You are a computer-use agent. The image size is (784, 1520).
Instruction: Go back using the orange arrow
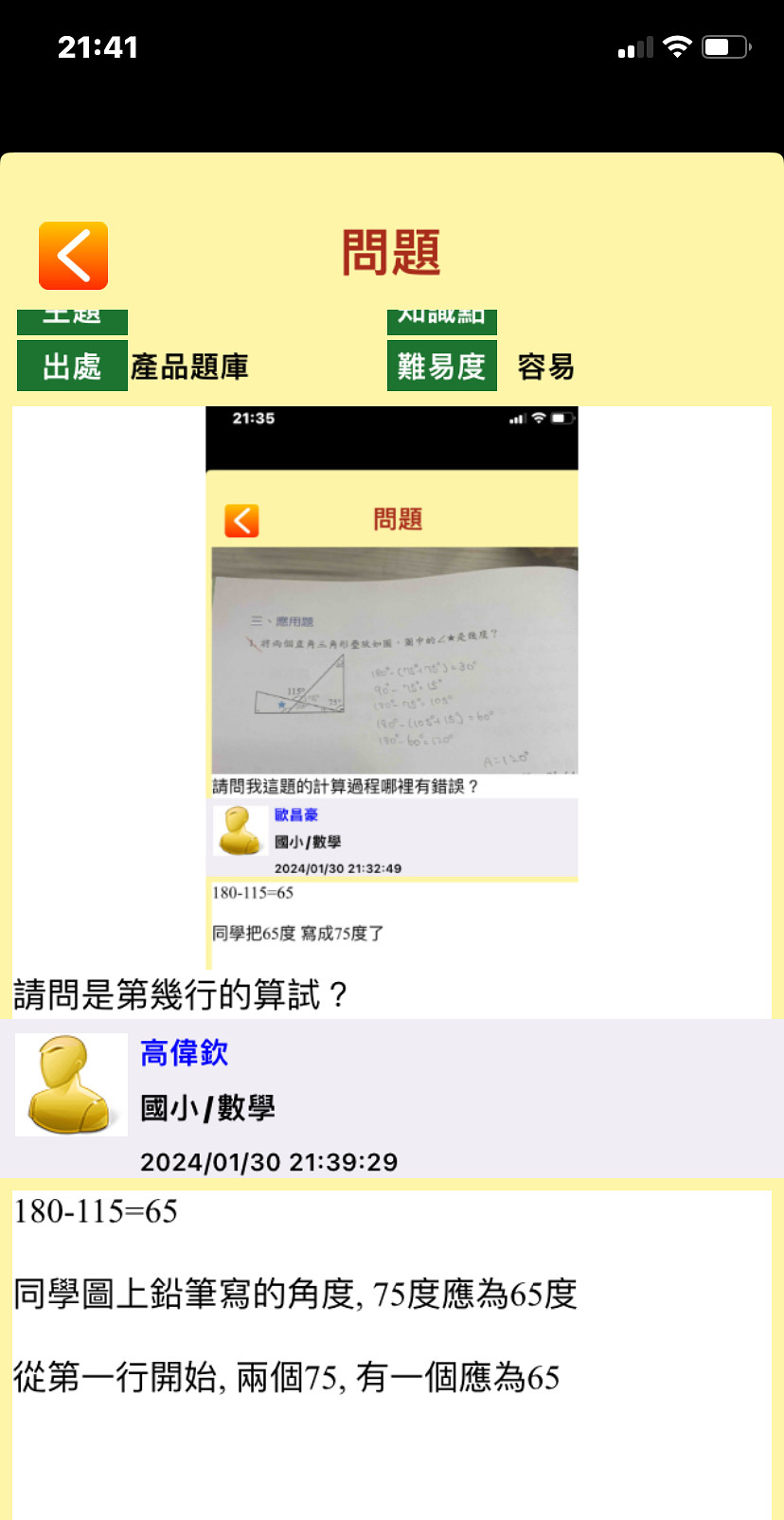(73, 256)
